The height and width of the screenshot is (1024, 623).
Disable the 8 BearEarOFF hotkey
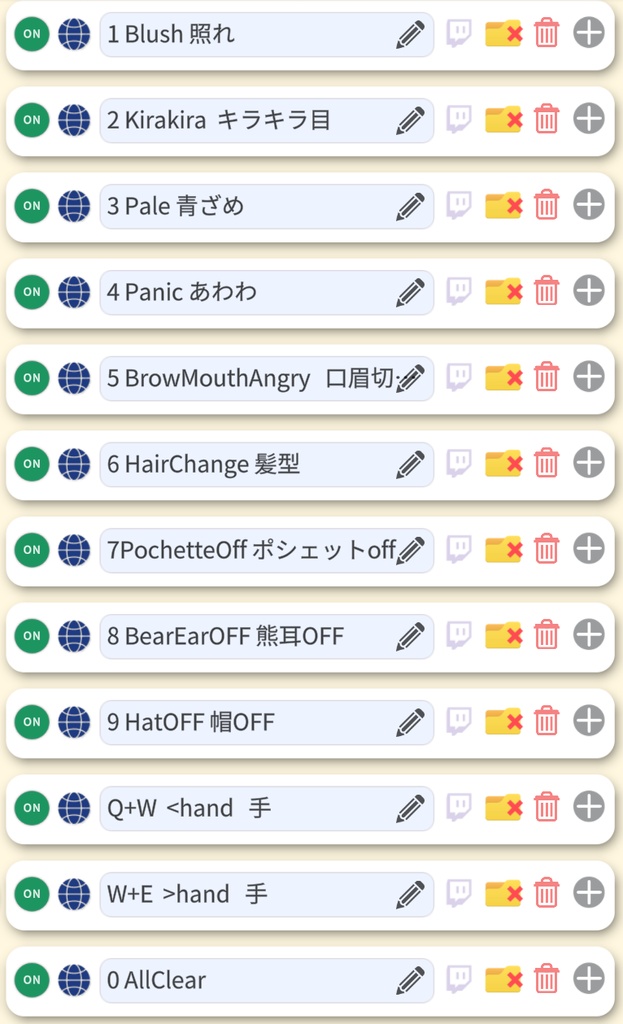[32, 635]
